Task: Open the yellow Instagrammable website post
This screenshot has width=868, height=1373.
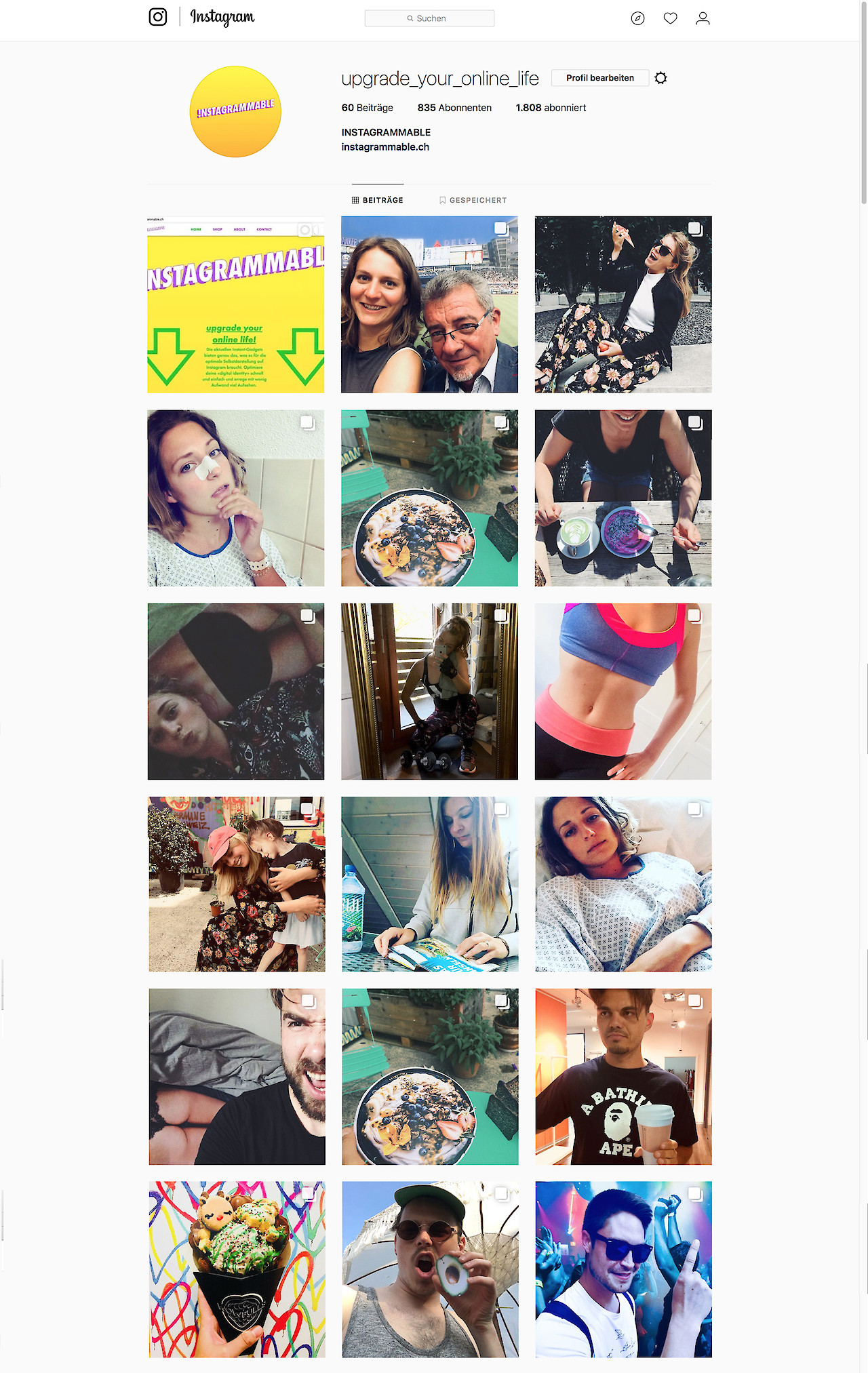Action: click(235, 304)
